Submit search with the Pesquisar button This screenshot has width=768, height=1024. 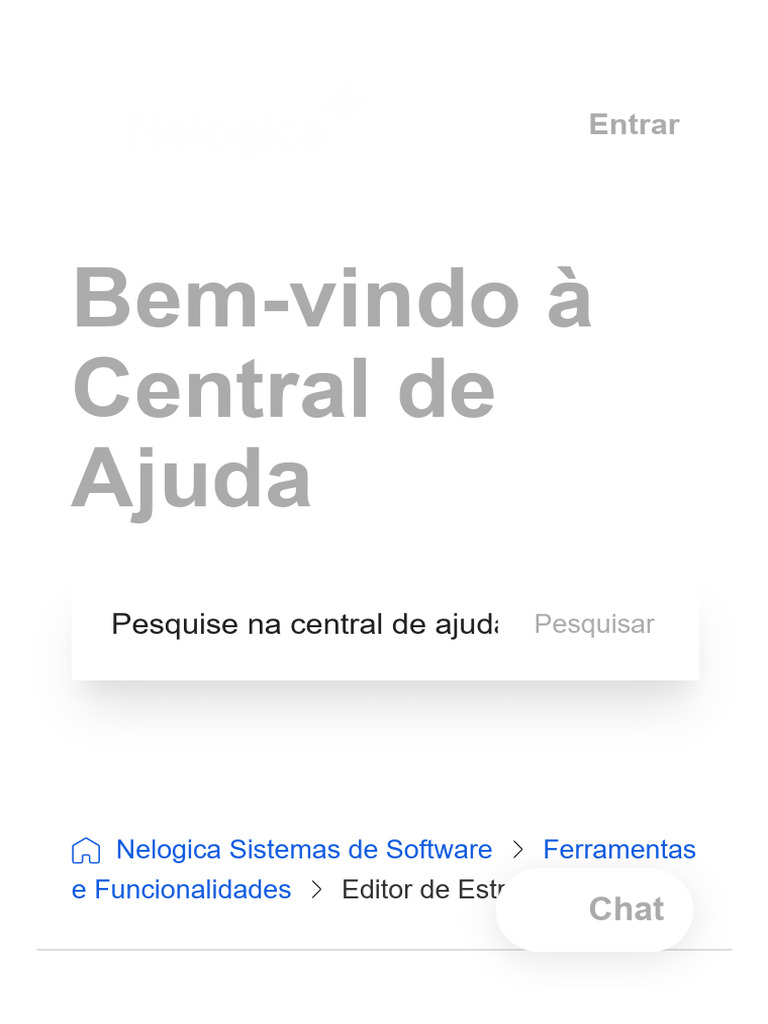(x=594, y=624)
